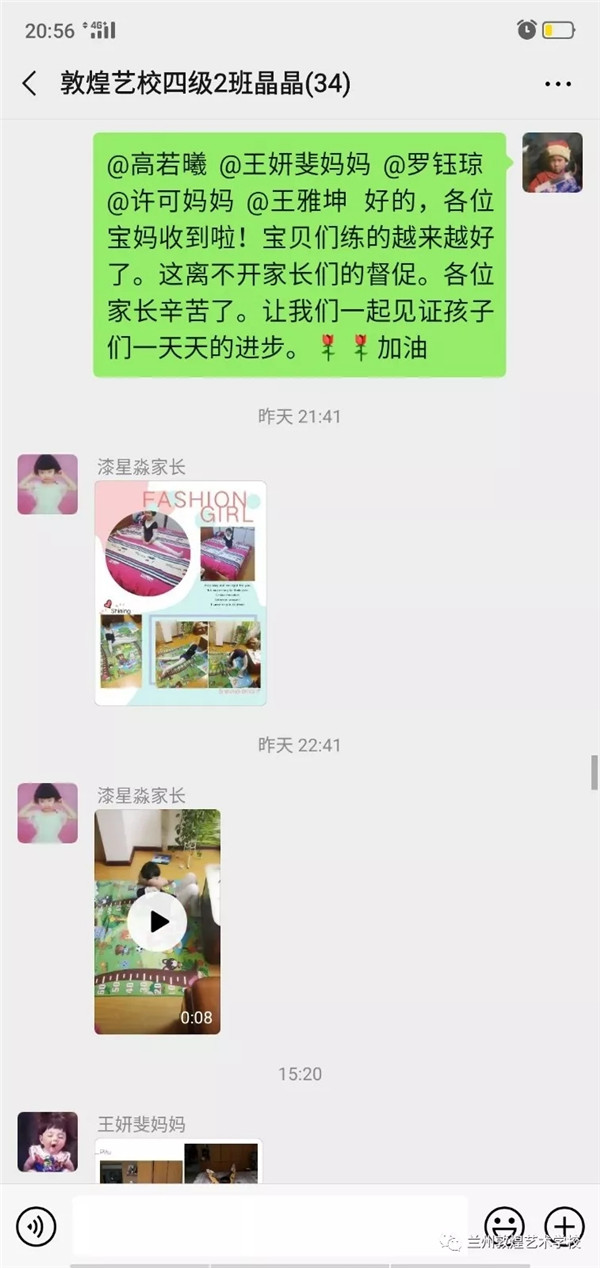Open the FASHION GIRL collage image
Screen dimensions: 600x1268
coord(180,593)
